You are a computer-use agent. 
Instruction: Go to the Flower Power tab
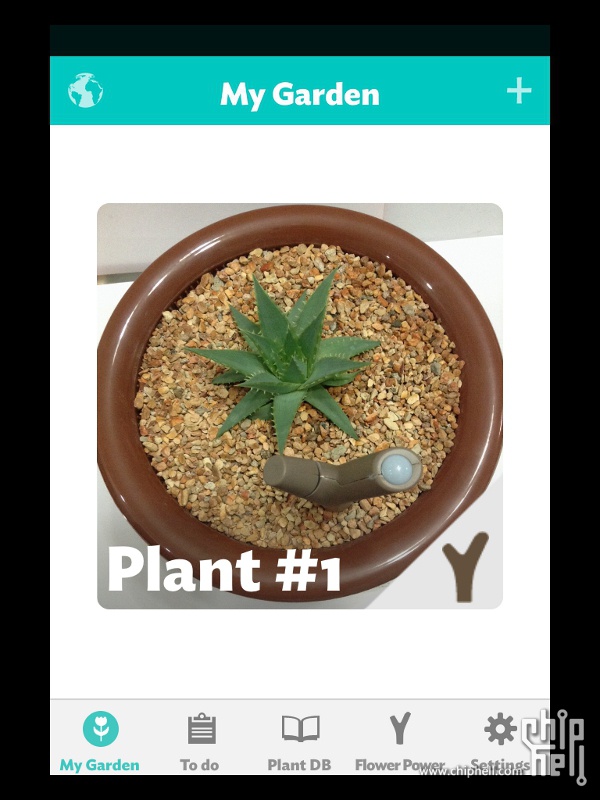point(400,740)
